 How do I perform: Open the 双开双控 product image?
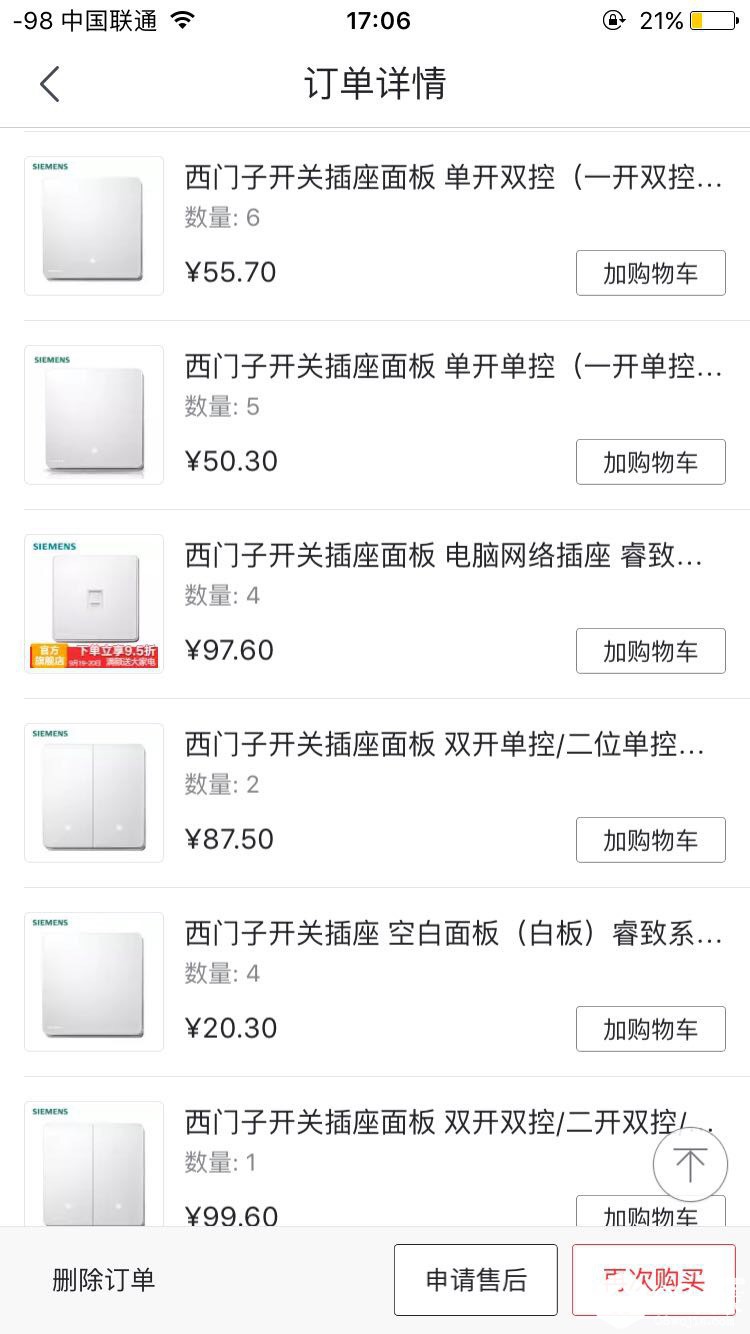[94, 1165]
